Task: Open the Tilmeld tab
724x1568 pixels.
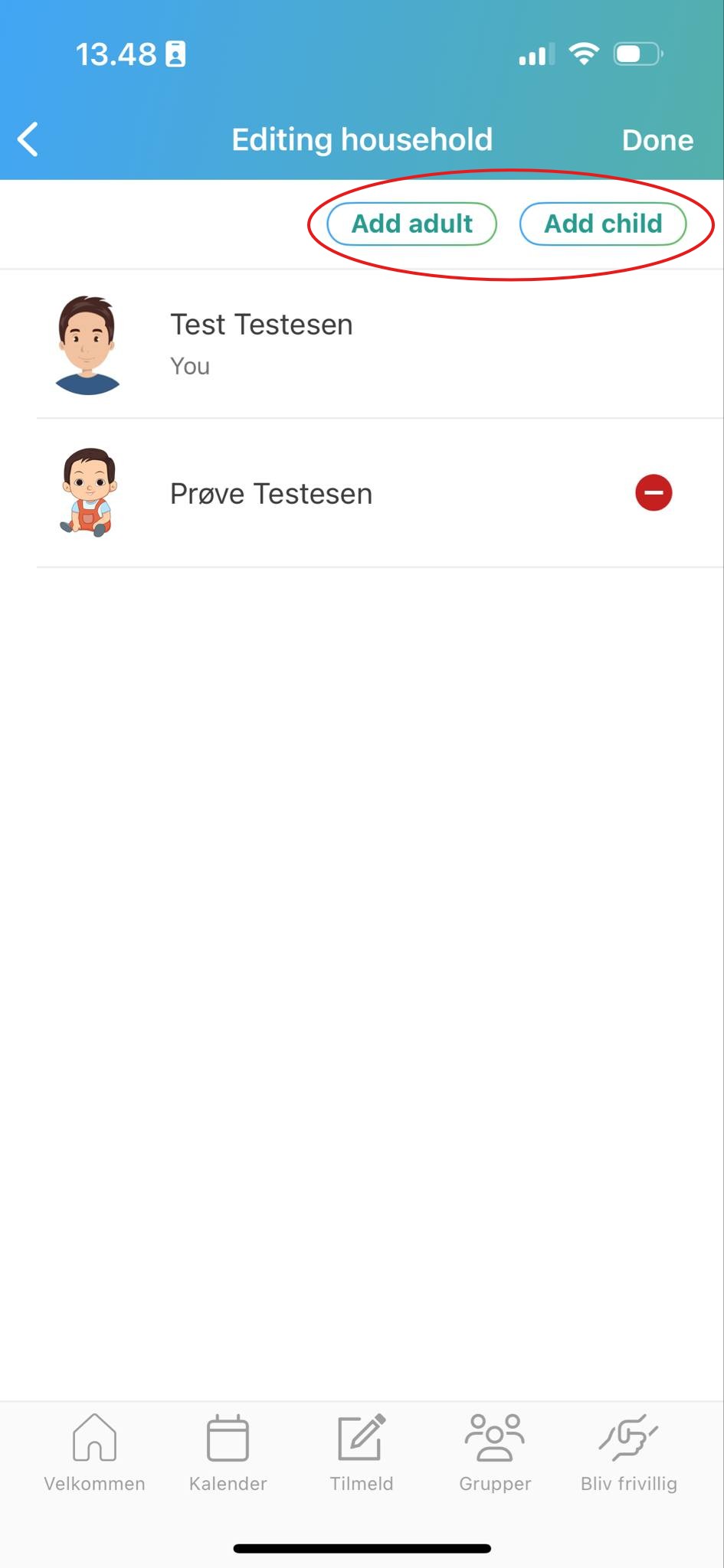Action: pos(362,1452)
